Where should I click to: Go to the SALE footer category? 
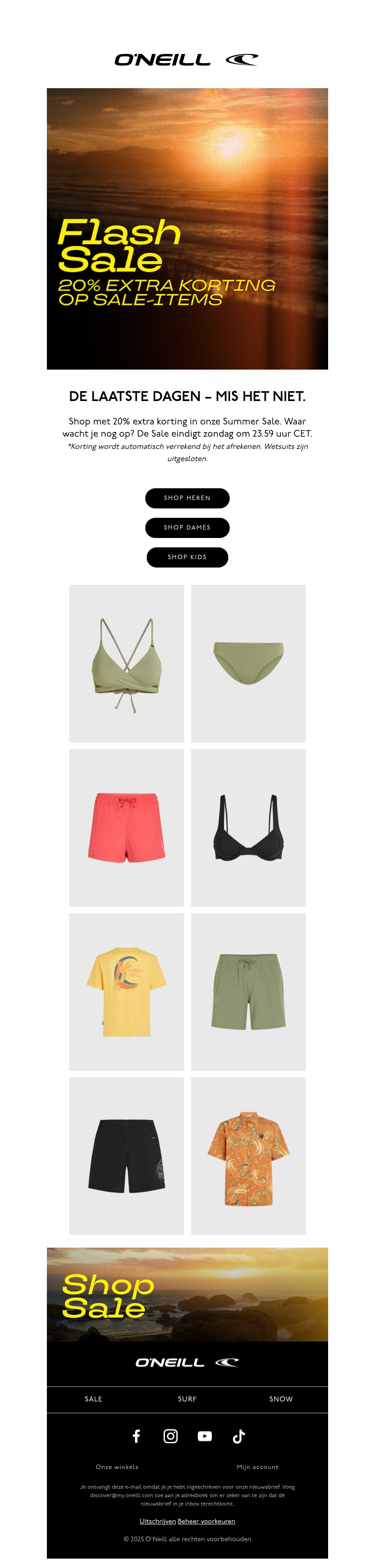click(x=93, y=1400)
